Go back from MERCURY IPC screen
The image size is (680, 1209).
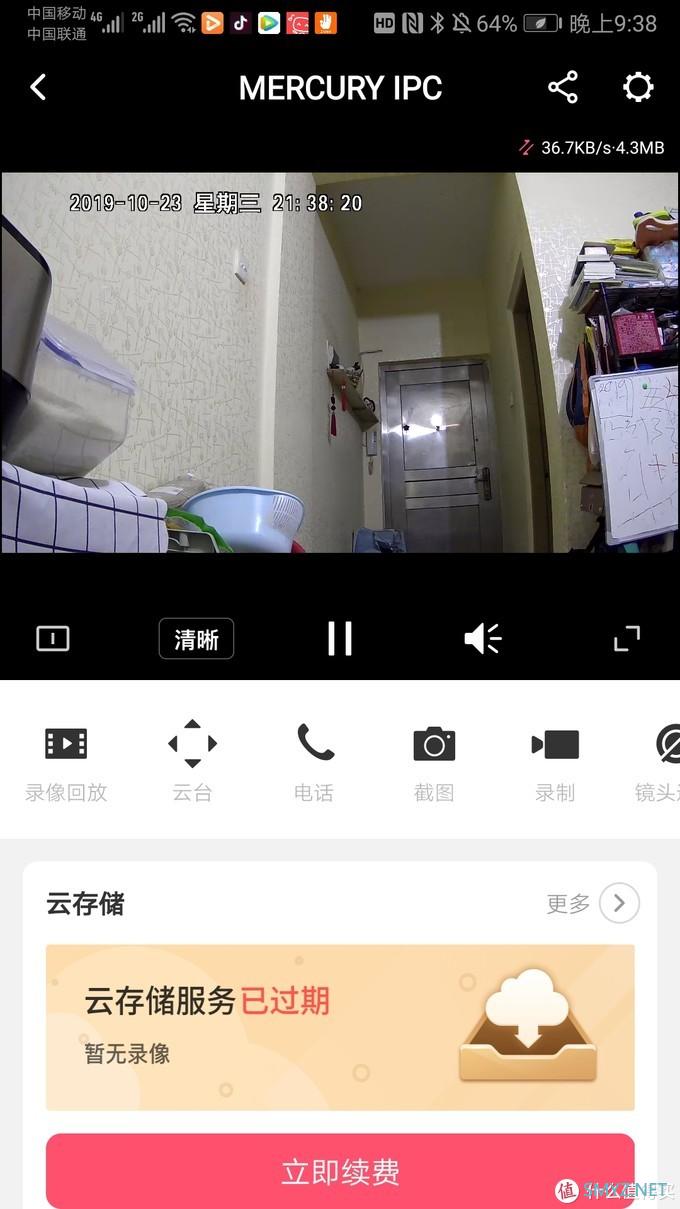click(38, 88)
